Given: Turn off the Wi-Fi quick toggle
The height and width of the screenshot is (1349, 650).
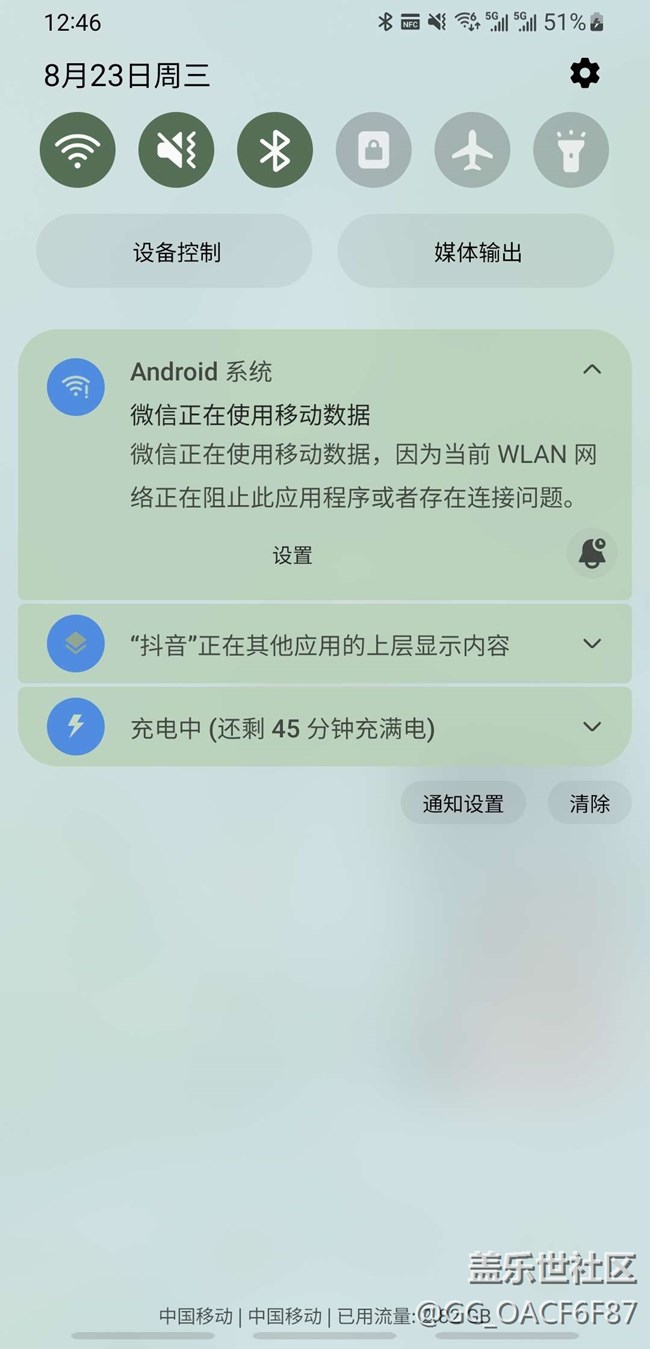Looking at the screenshot, I should 77,151.
